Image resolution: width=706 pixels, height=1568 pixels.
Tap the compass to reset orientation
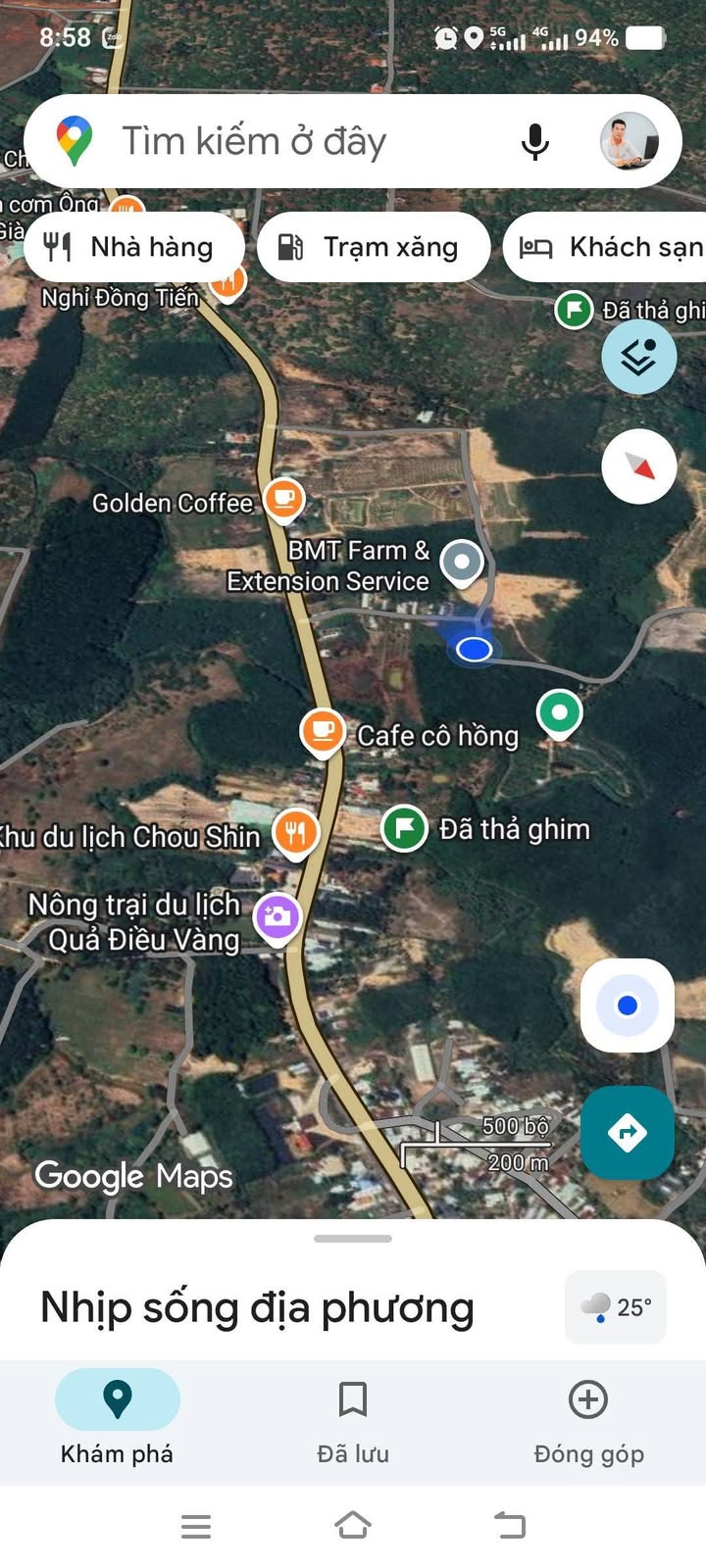coord(638,466)
